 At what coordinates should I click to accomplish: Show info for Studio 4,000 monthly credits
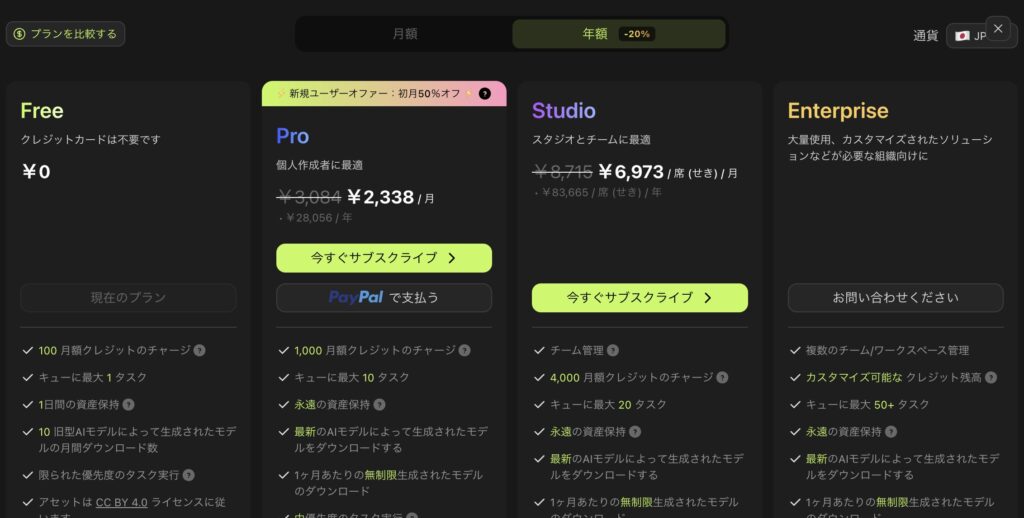click(722, 378)
